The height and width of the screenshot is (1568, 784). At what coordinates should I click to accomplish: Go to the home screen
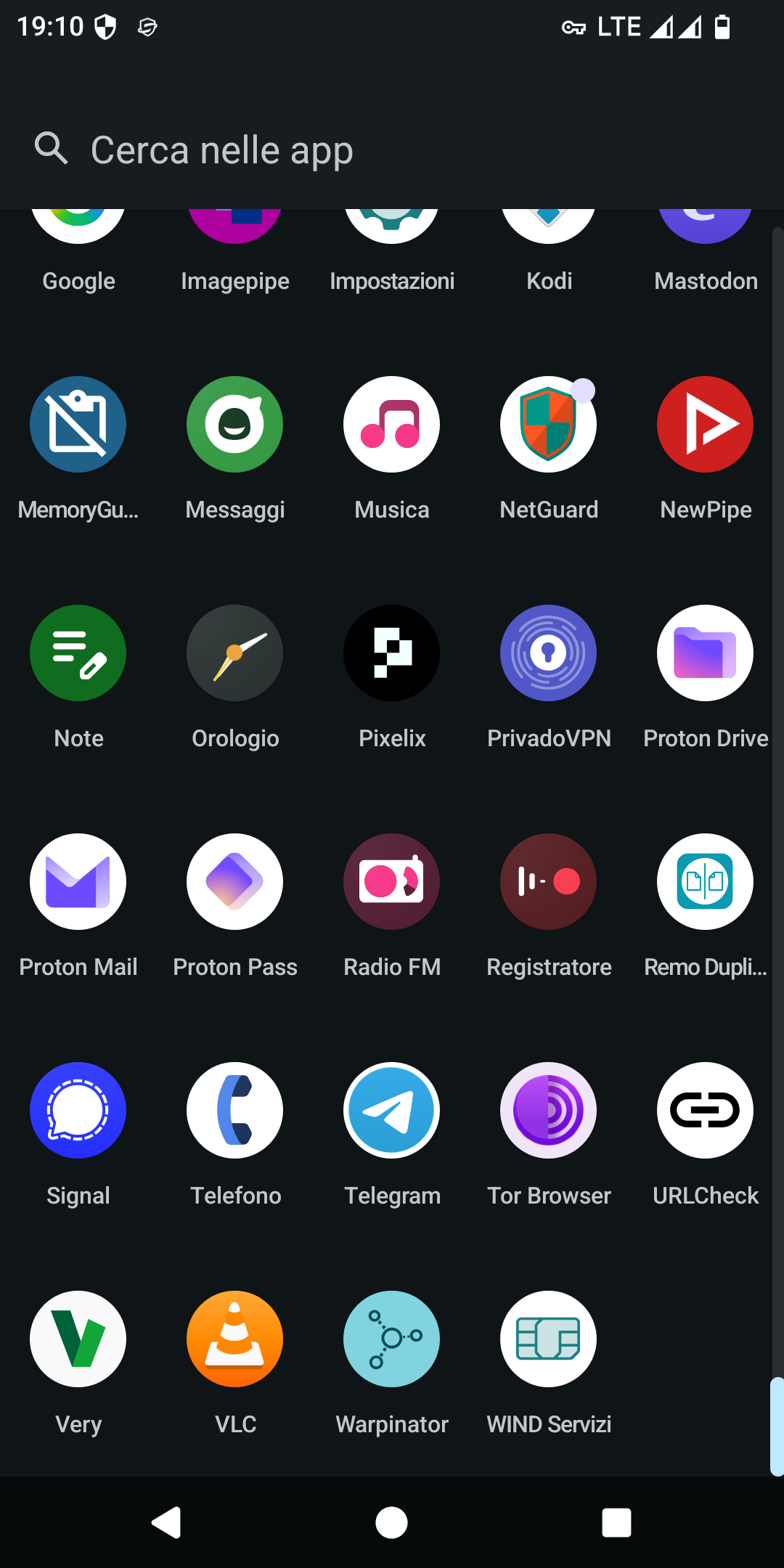(392, 1522)
